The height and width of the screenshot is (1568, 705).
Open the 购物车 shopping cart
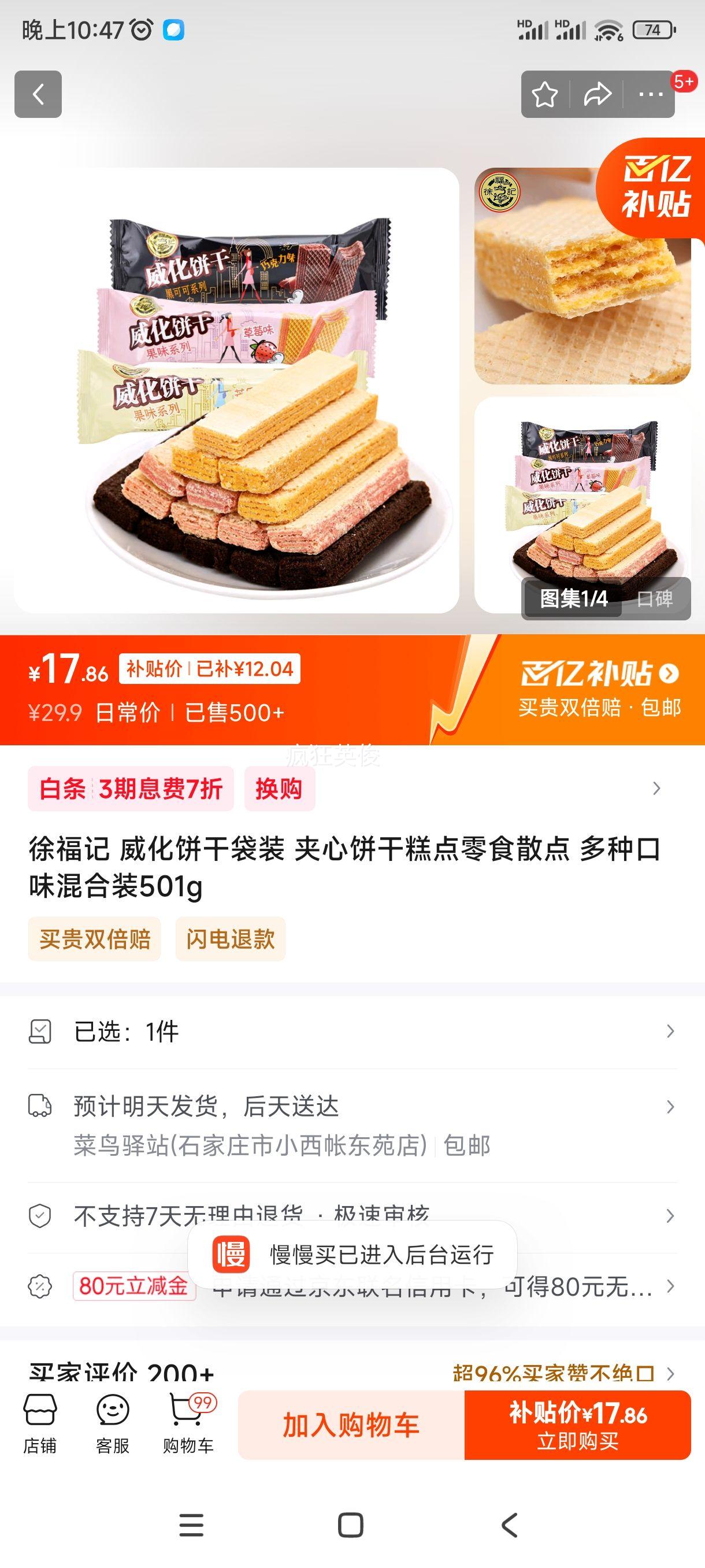[x=188, y=1425]
